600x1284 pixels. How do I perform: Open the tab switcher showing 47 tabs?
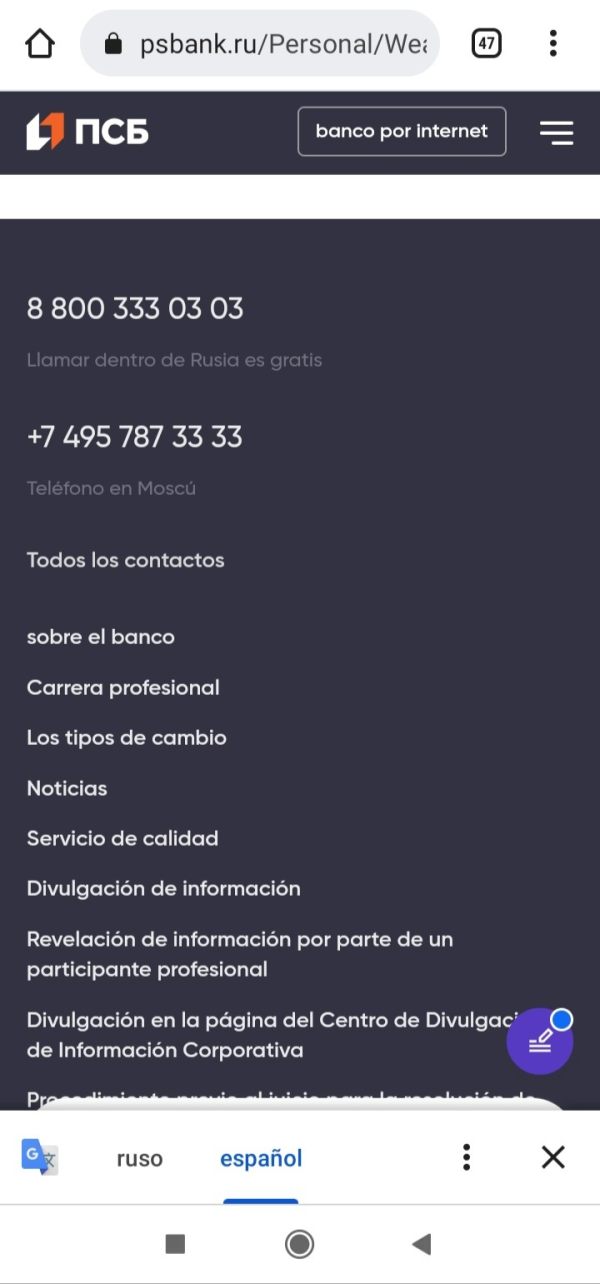[487, 44]
